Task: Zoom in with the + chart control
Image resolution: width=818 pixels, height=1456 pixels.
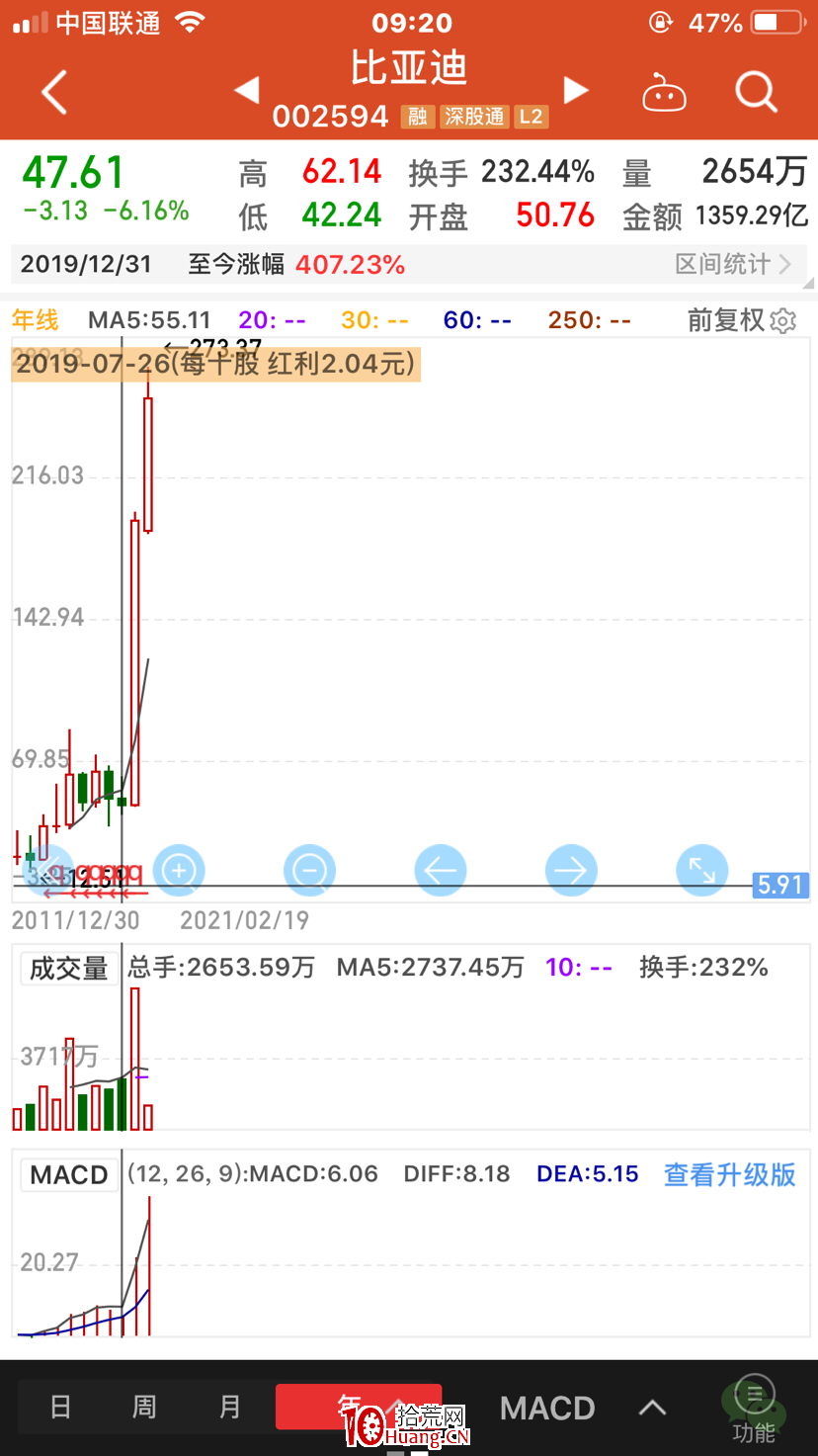Action: 179,871
